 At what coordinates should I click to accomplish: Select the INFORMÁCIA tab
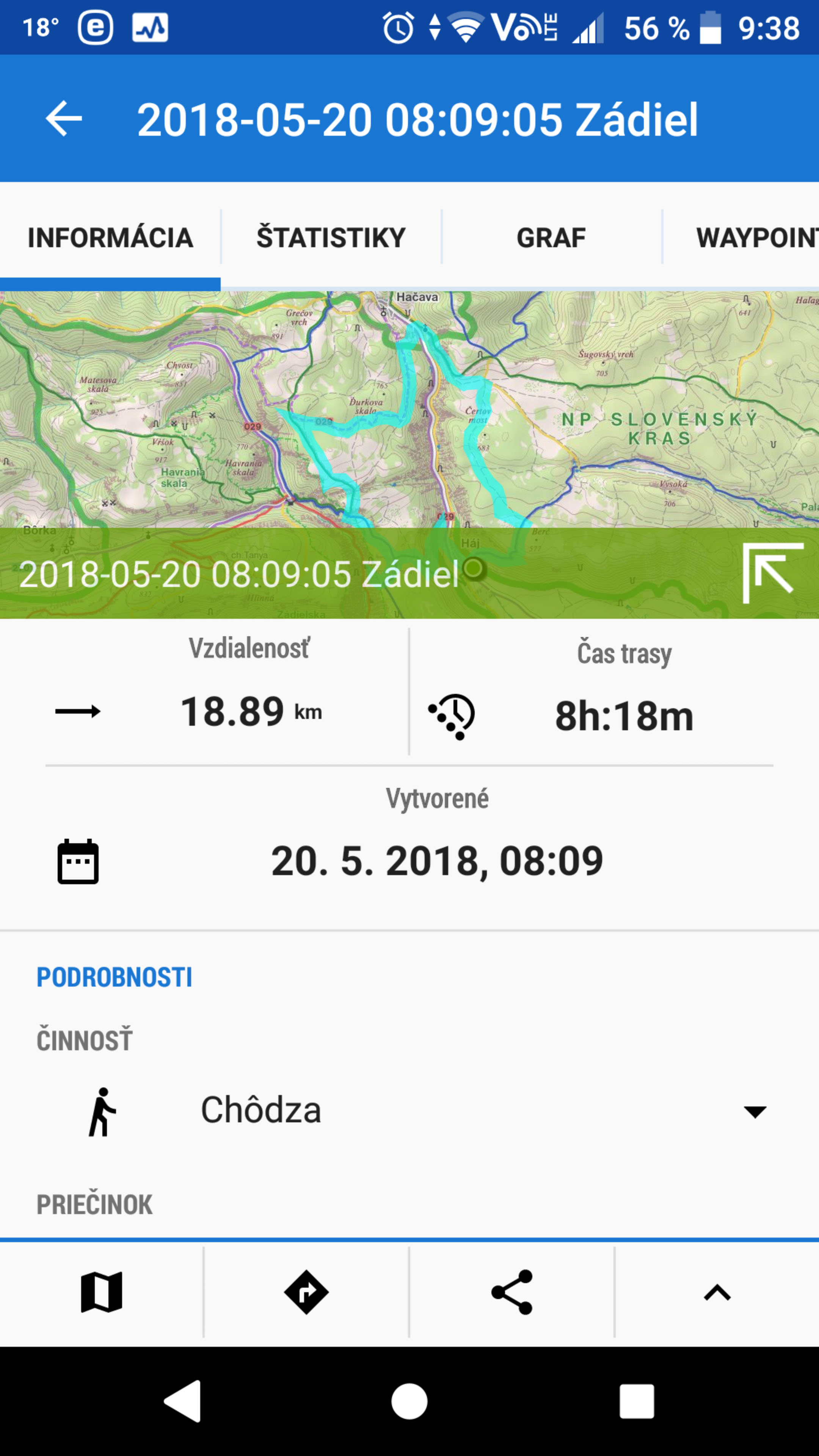click(110, 237)
